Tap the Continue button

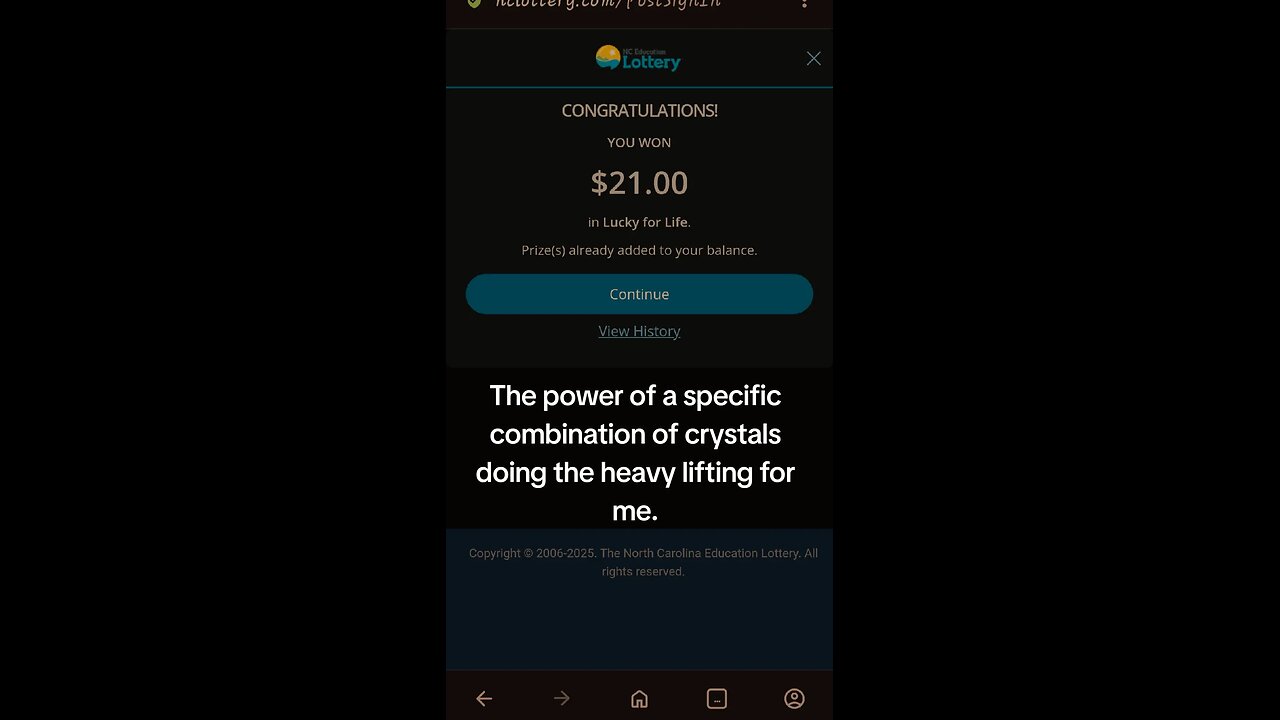tap(639, 294)
